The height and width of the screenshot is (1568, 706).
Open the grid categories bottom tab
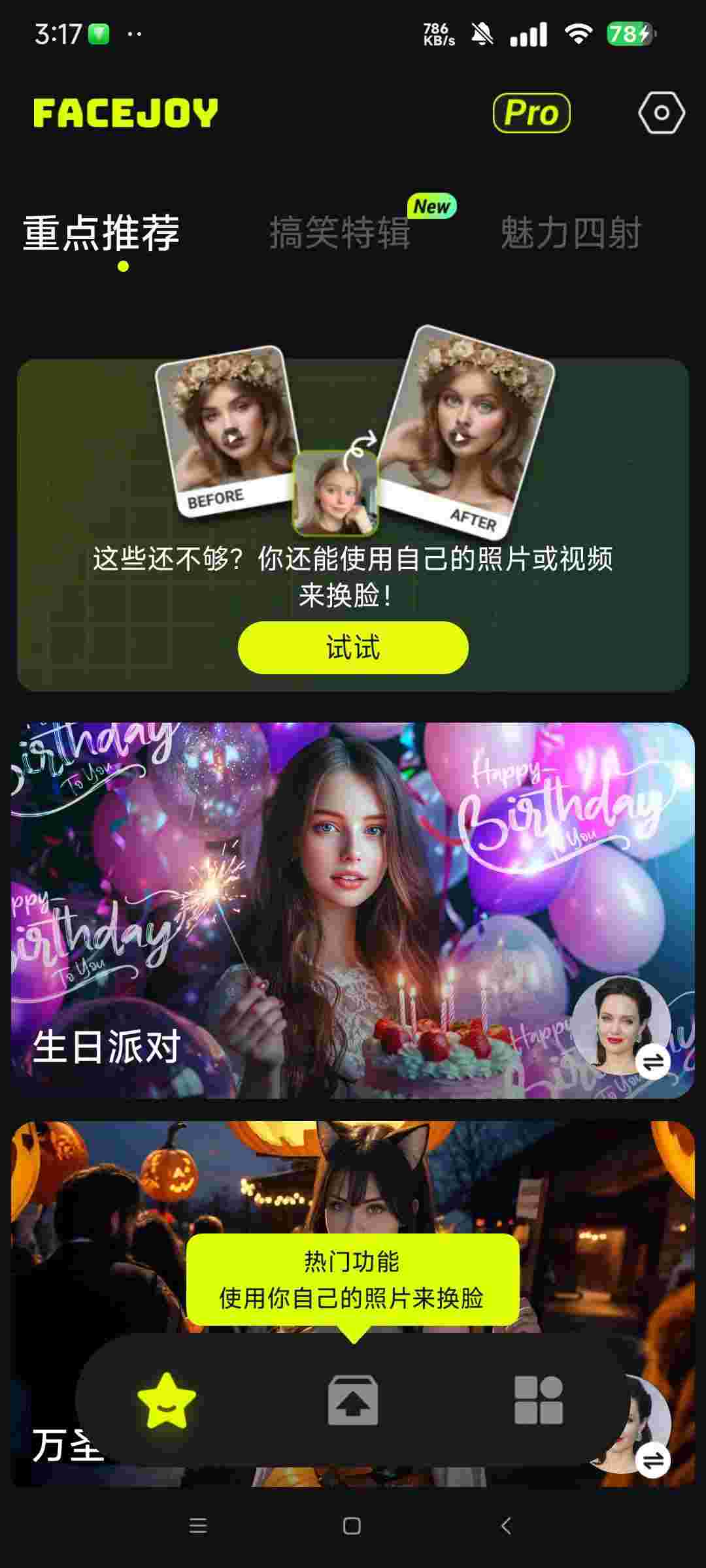[x=538, y=1400]
